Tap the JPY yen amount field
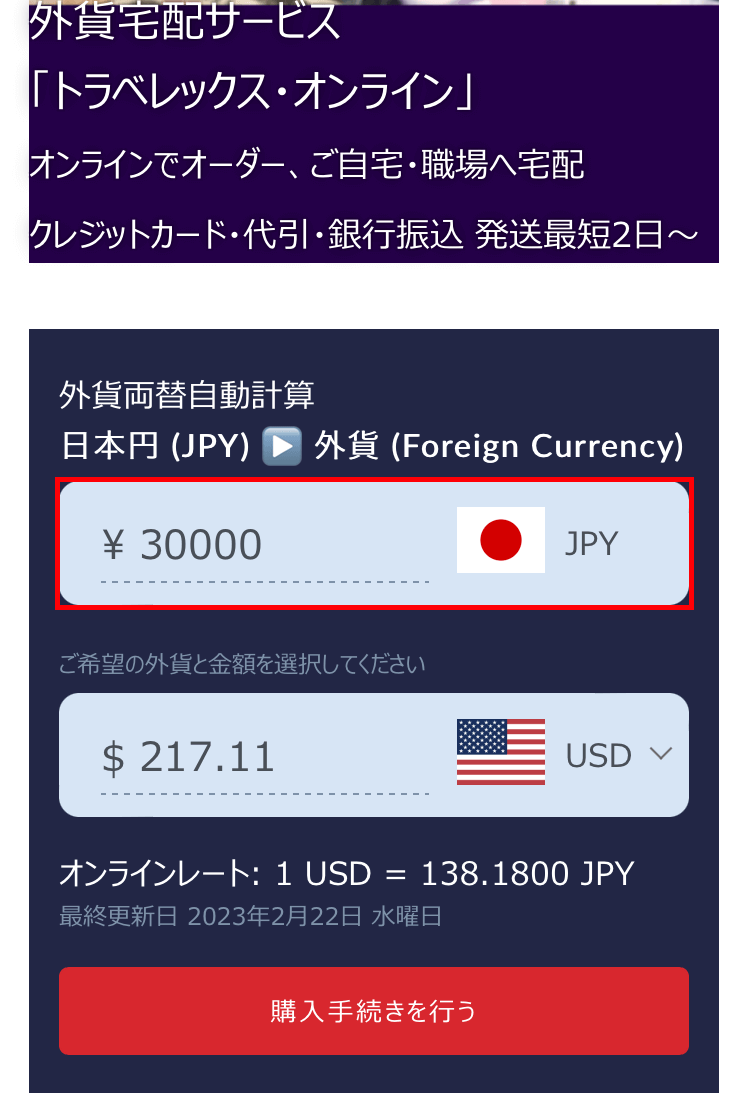The width and height of the screenshot is (749, 1093). [x=264, y=545]
